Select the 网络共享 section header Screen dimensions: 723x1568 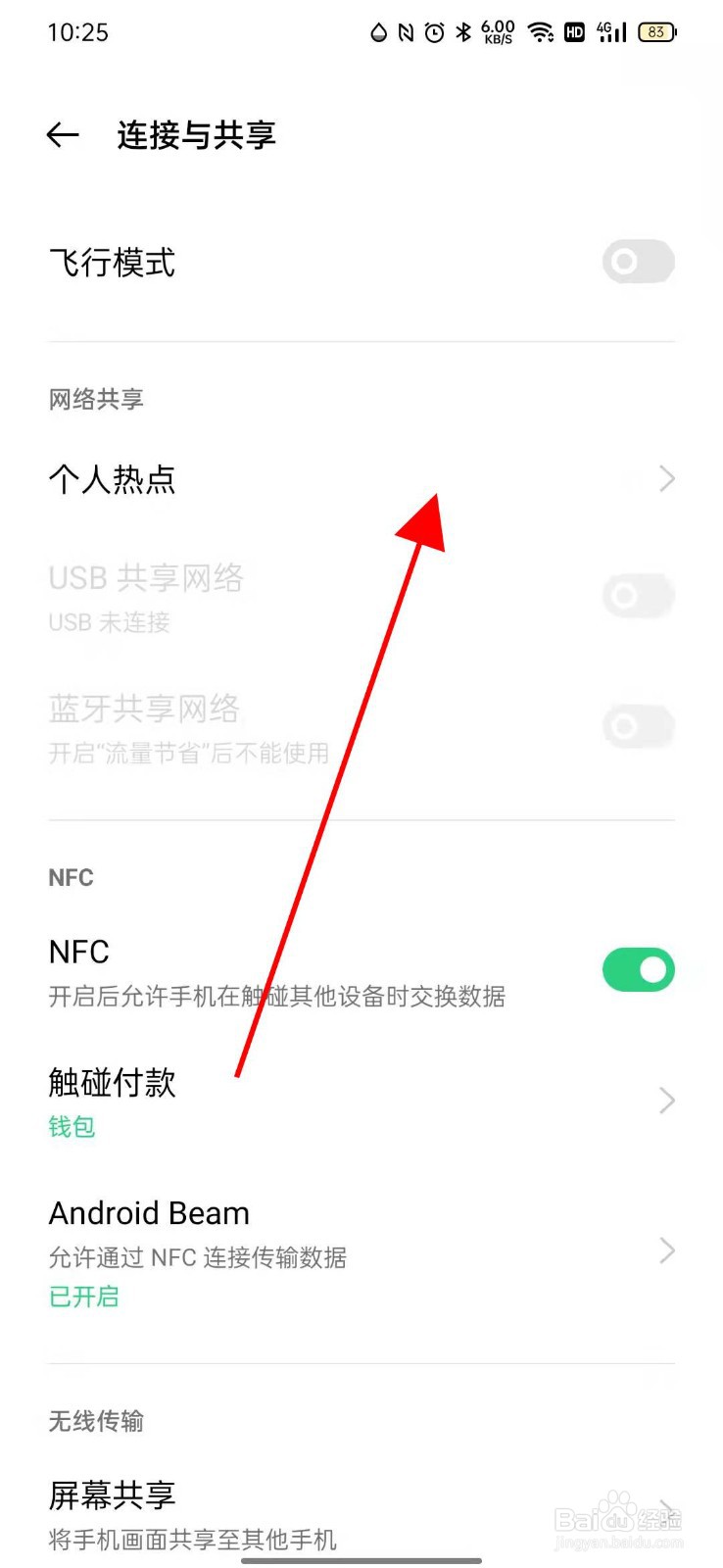point(95,399)
